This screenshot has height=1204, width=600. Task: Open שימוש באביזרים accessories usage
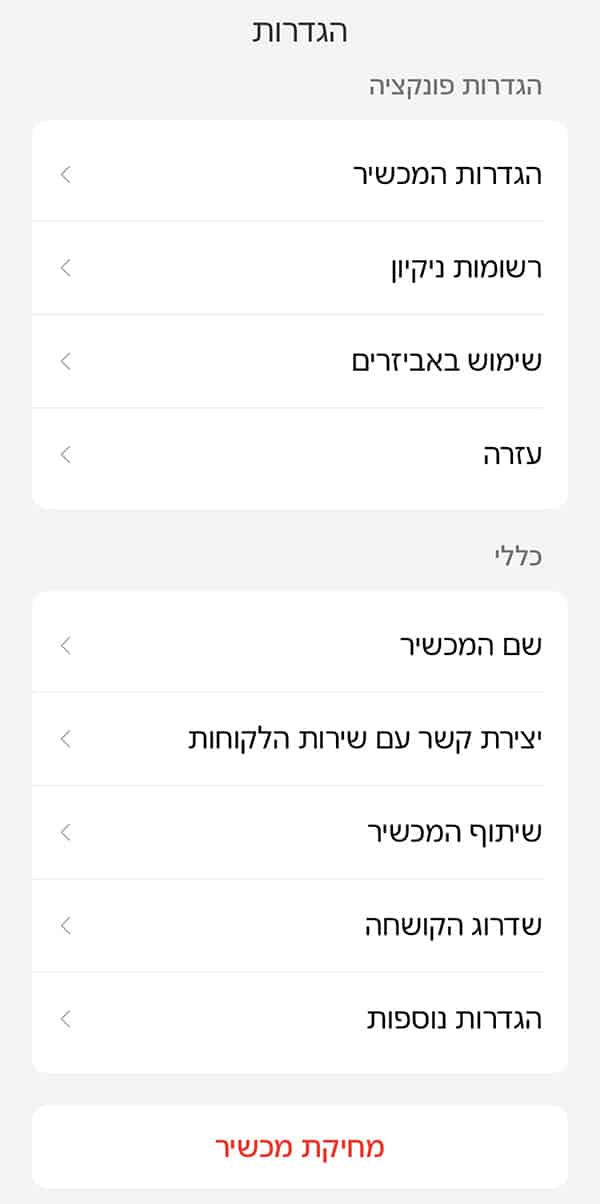(300, 361)
